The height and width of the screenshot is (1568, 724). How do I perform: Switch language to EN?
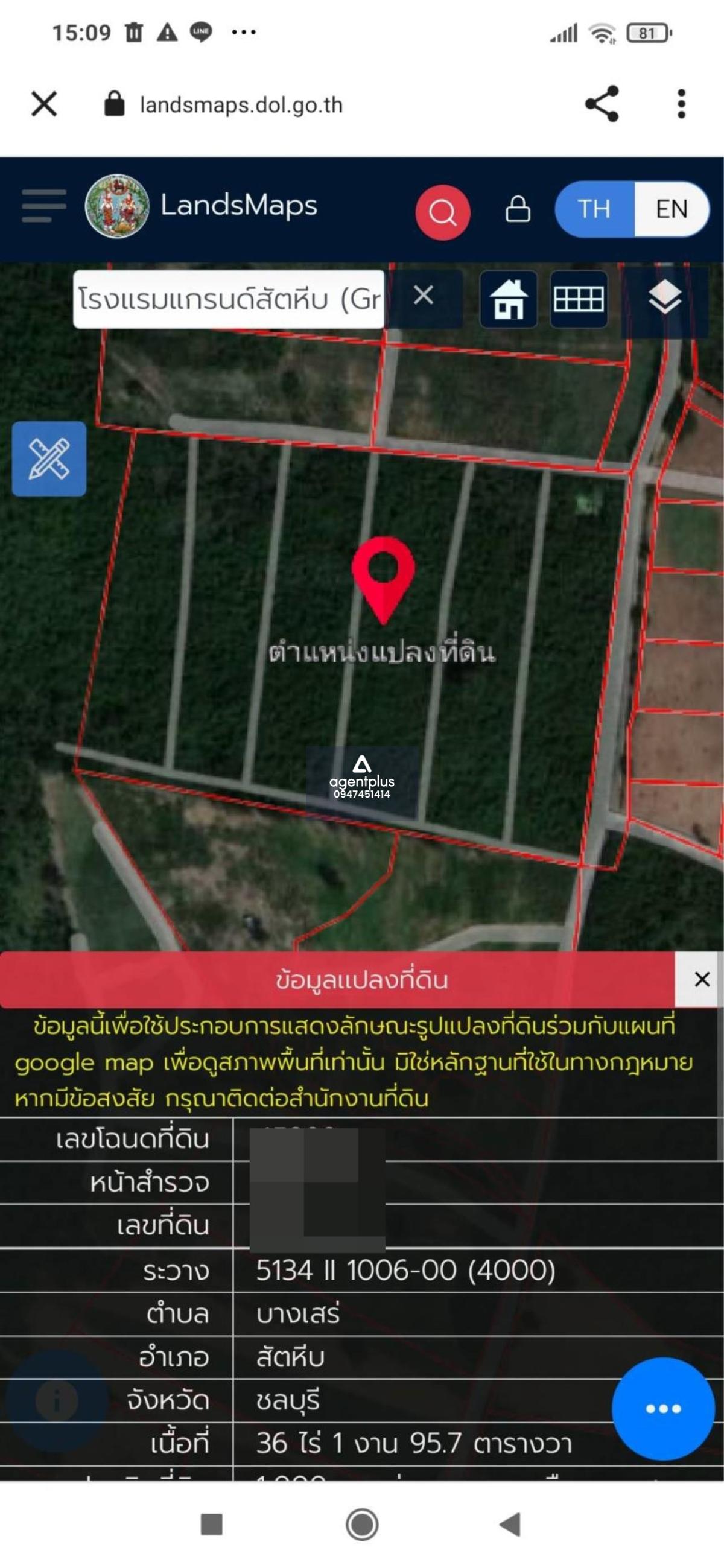(672, 209)
